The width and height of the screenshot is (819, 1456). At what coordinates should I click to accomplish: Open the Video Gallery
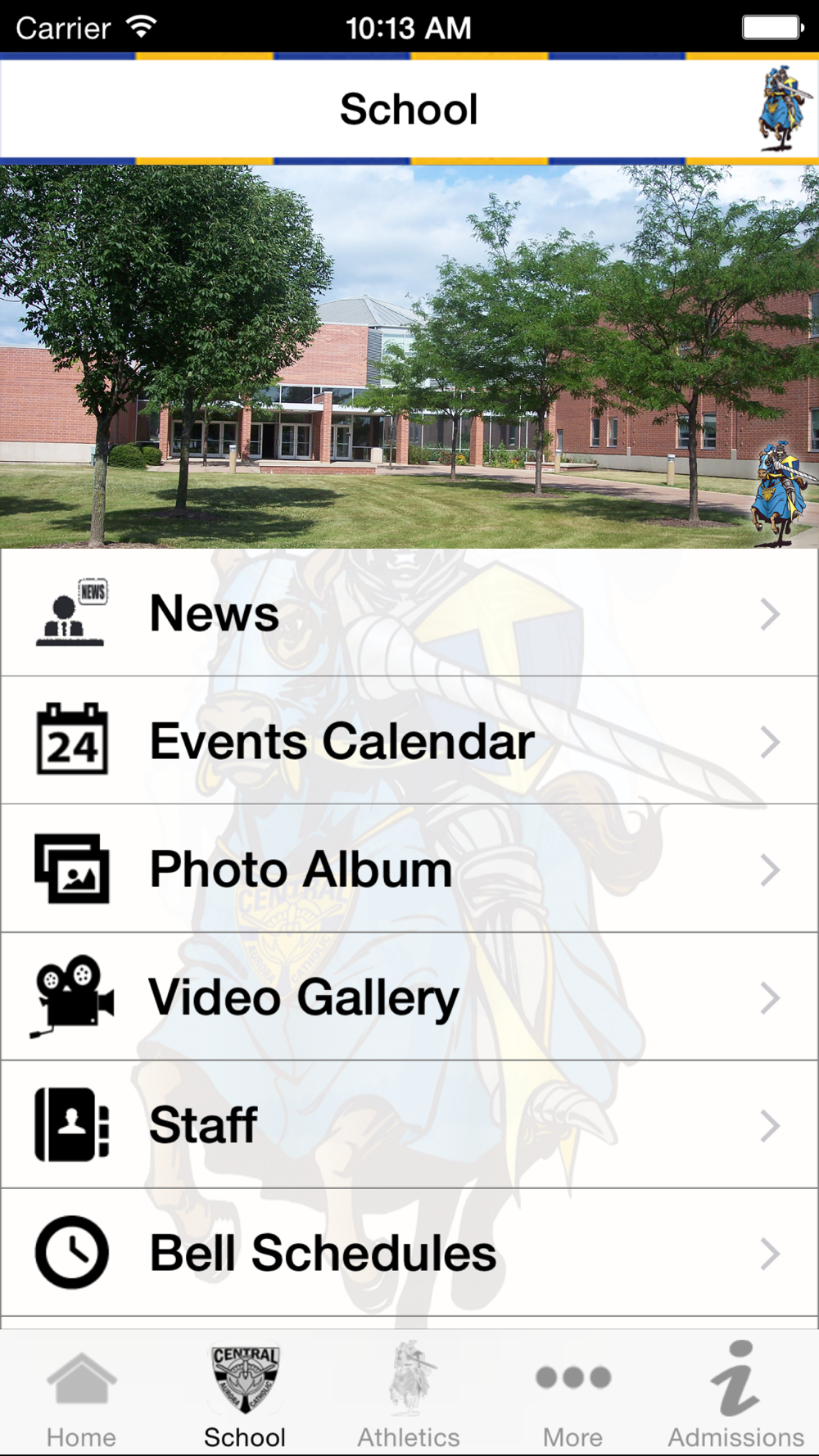tap(409, 997)
